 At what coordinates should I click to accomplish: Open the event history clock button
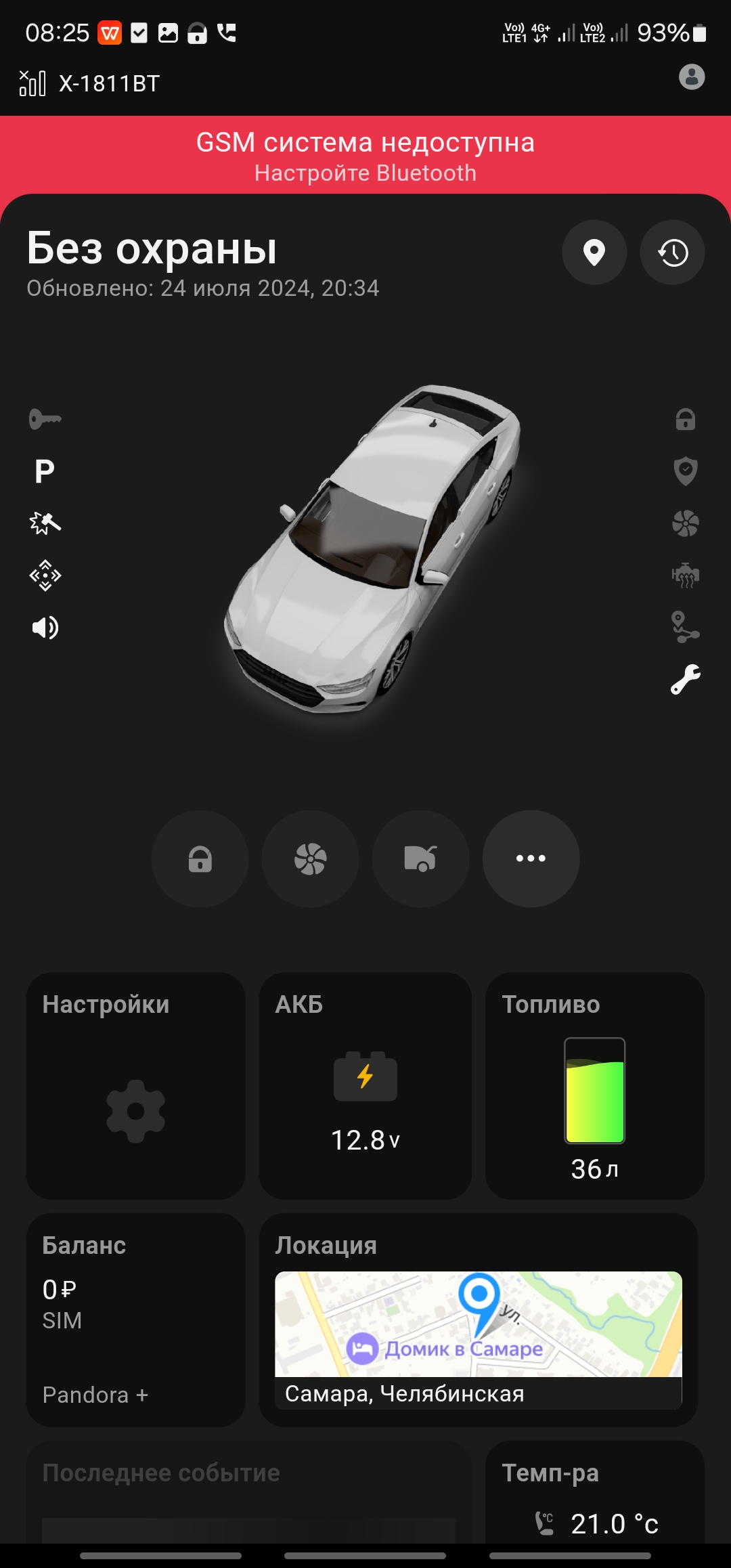[x=672, y=253]
